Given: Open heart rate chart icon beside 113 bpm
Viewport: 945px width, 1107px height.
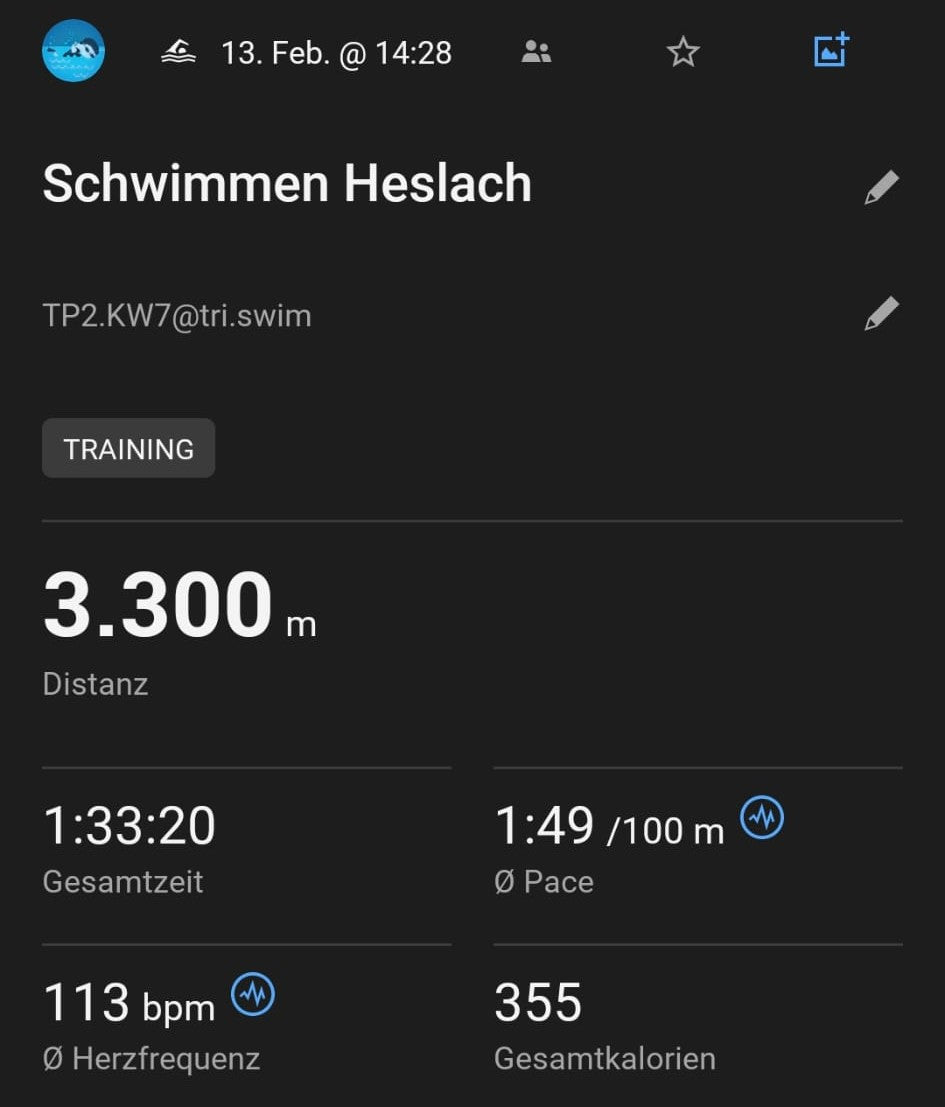Looking at the screenshot, I should click(x=253, y=995).
